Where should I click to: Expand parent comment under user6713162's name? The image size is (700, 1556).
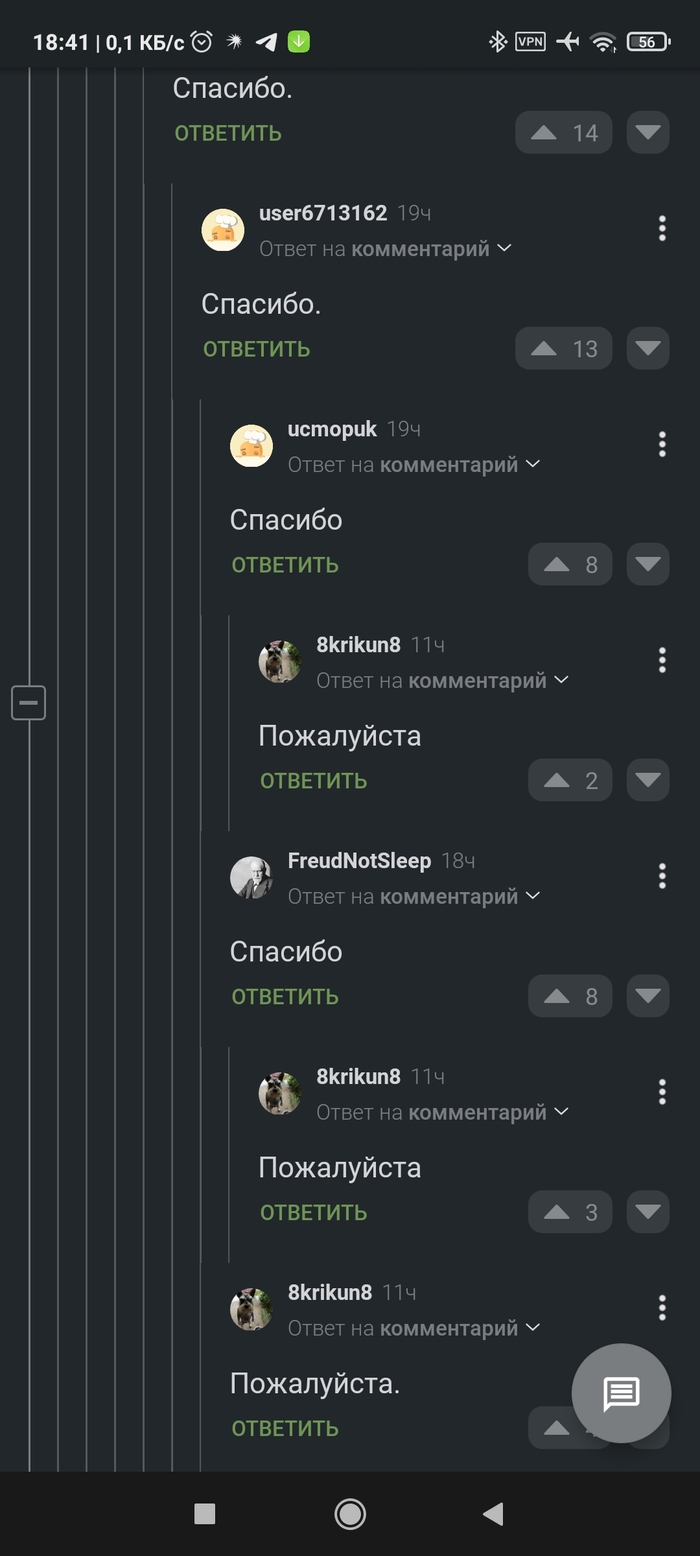(385, 248)
